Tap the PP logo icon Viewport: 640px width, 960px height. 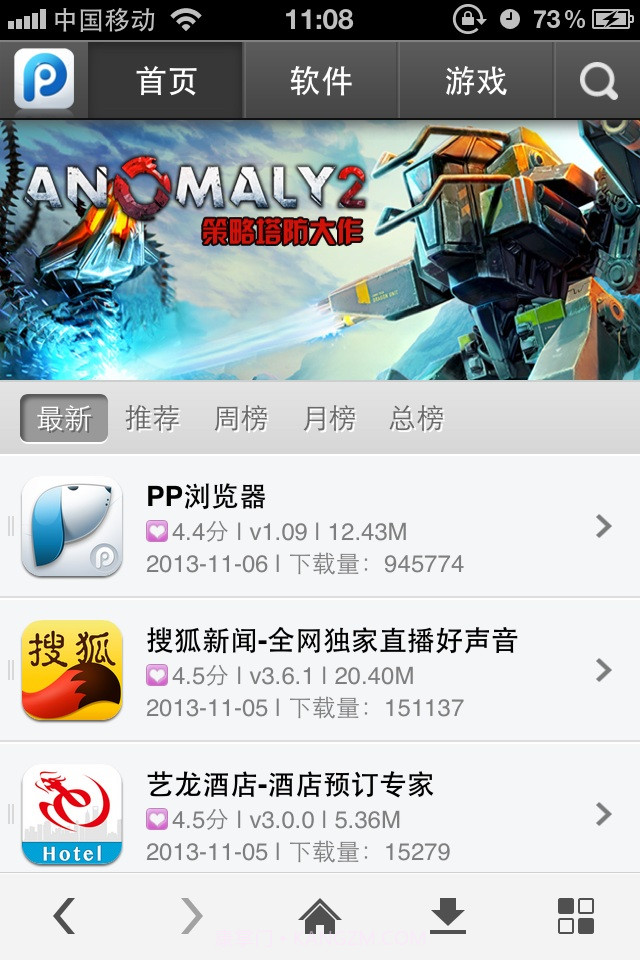point(44,79)
